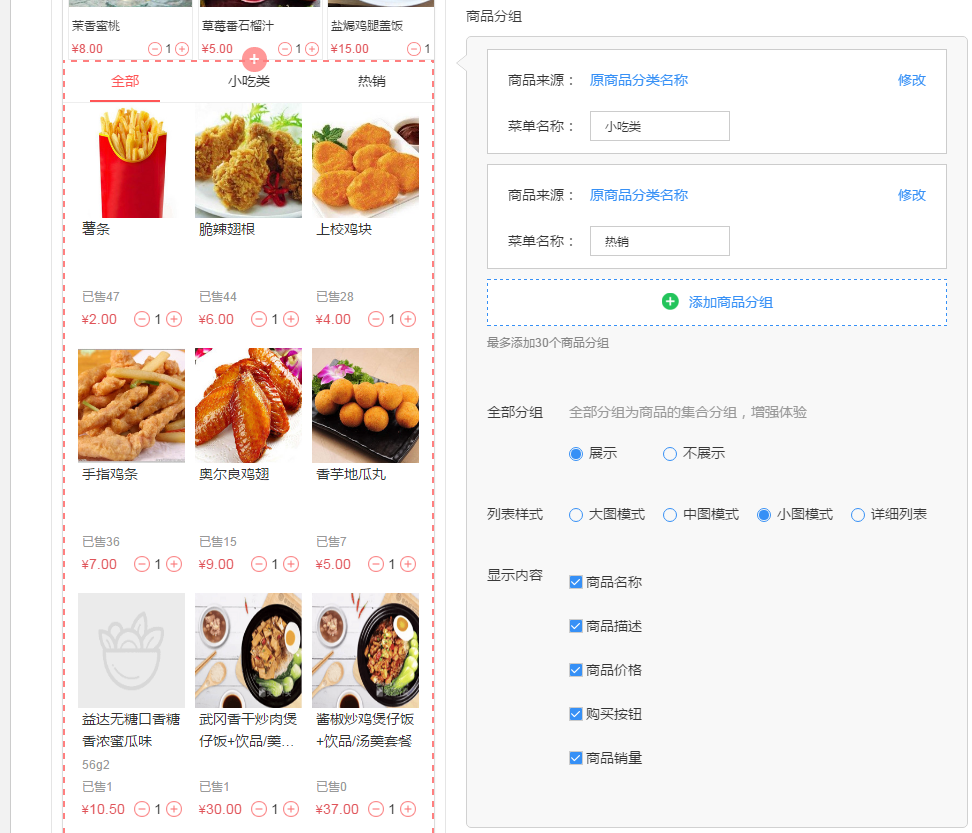Select 不展示 for 全部分组
This screenshot has width=972, height=833.
click(670, 454)
